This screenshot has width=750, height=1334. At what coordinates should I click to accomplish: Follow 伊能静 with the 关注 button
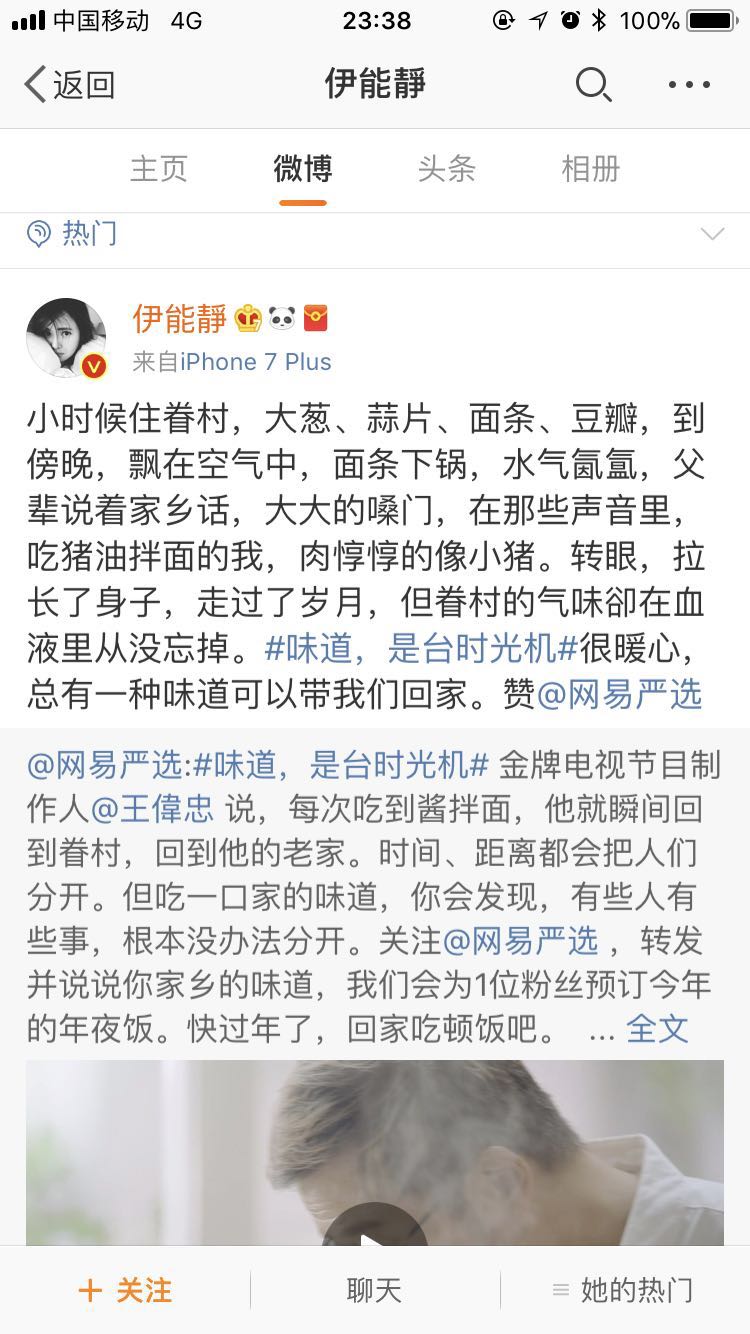click(x=125, y=1290)
